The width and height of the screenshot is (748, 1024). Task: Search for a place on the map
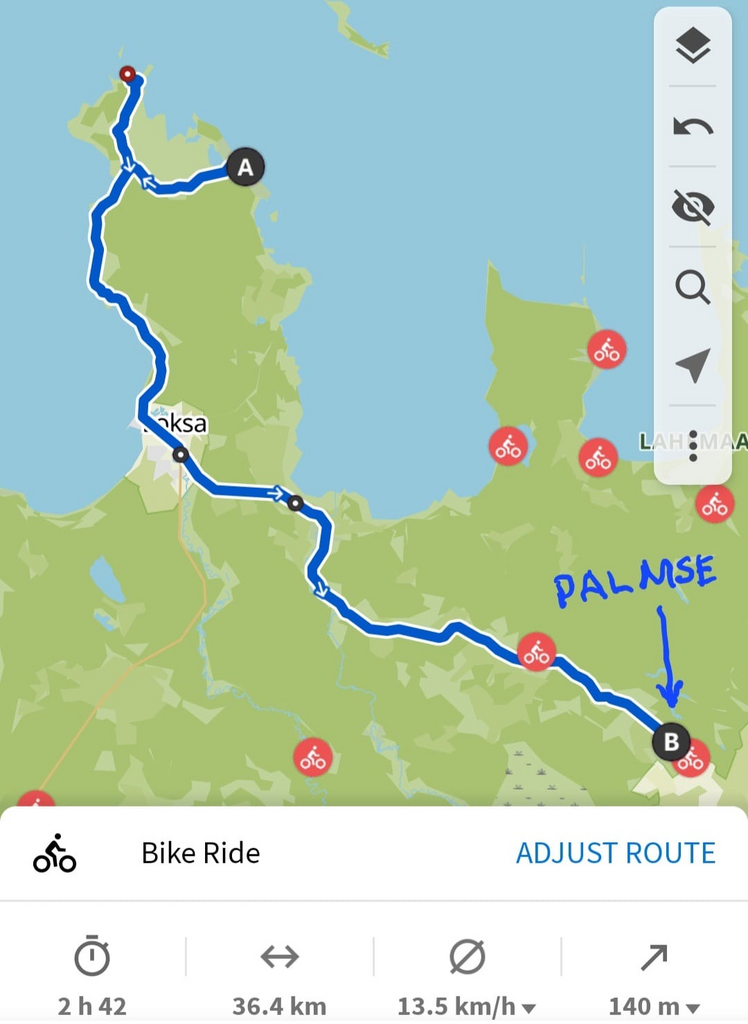(x=692, y=288)
